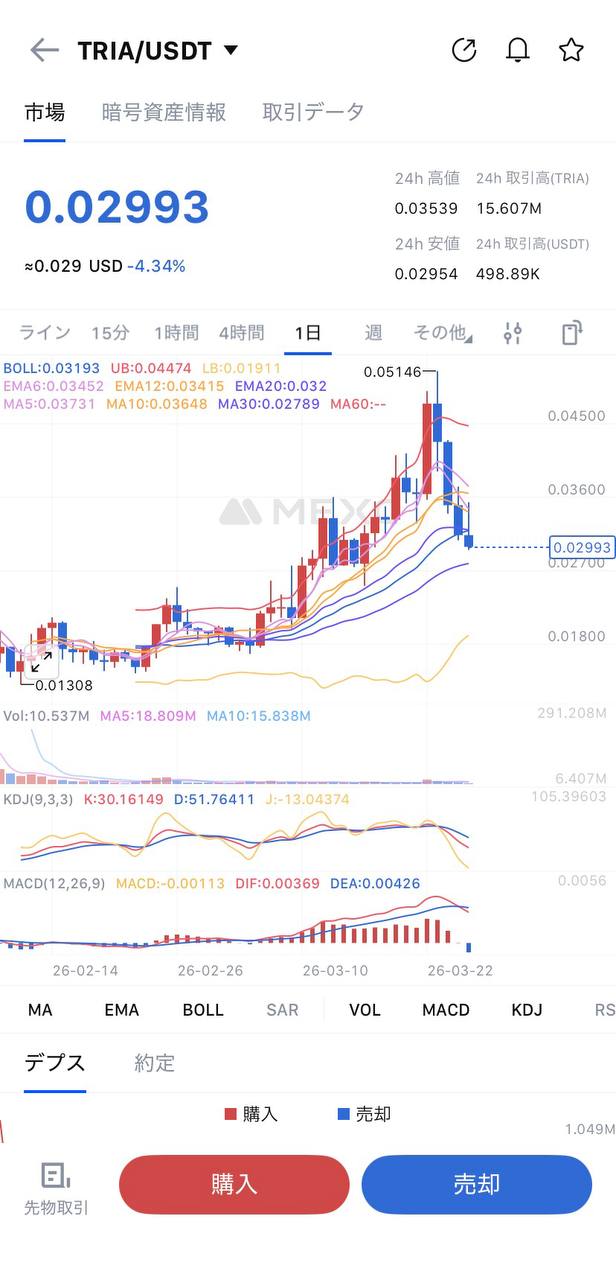Tap the blue 売却 button
The image size is (616, 1280).
coord(476,1185)
